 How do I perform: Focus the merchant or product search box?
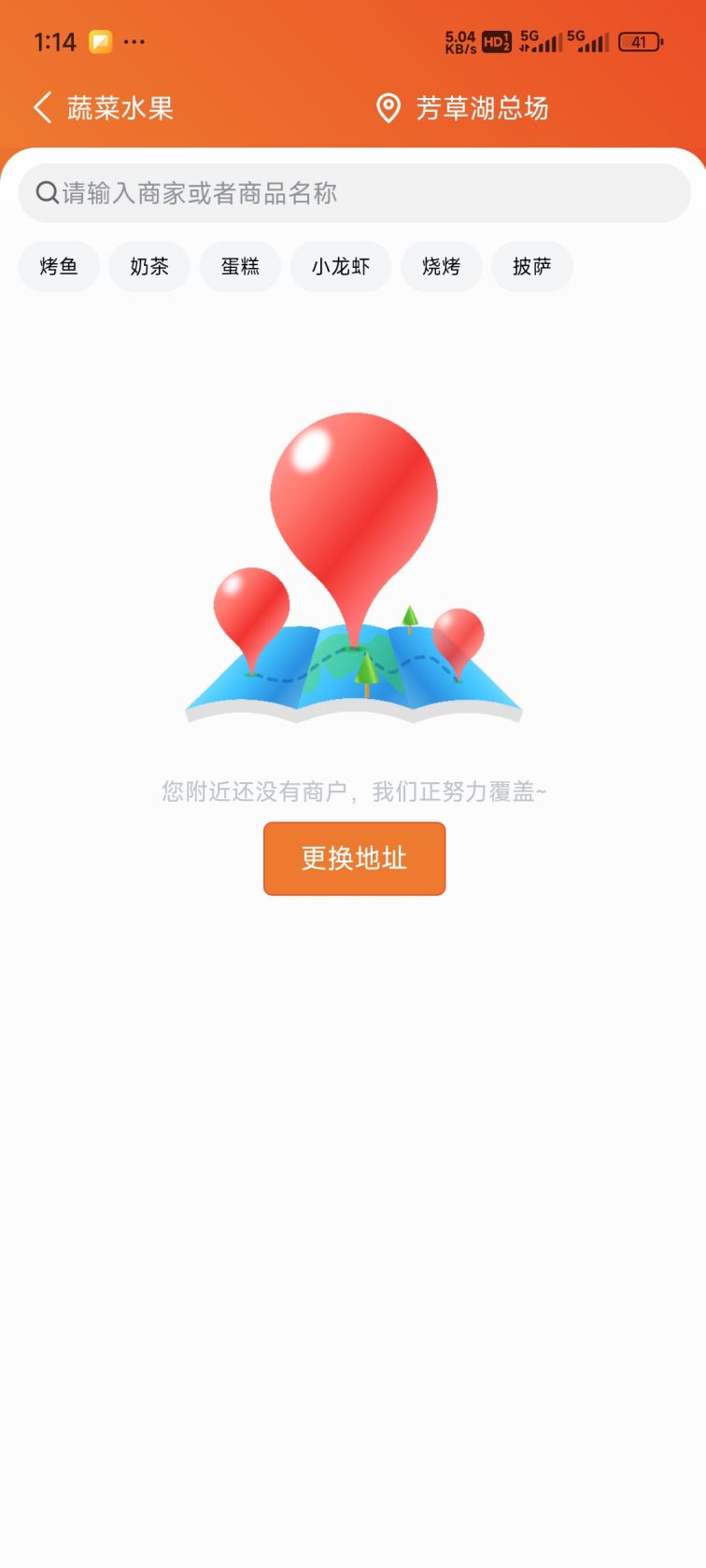(355, 193)
